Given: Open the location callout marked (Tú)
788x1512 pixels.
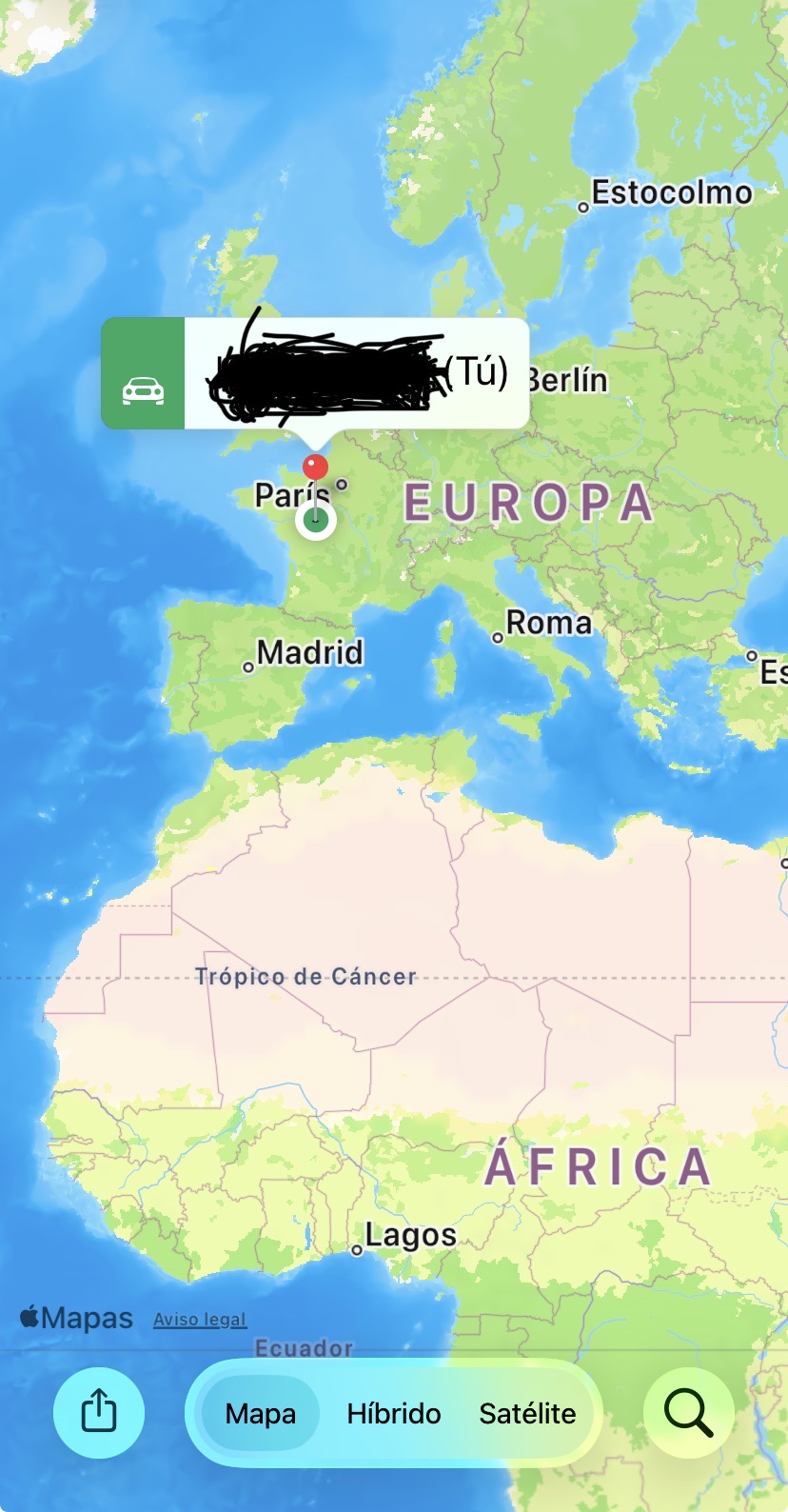Looking at the screenshot, I should (357, 374).
